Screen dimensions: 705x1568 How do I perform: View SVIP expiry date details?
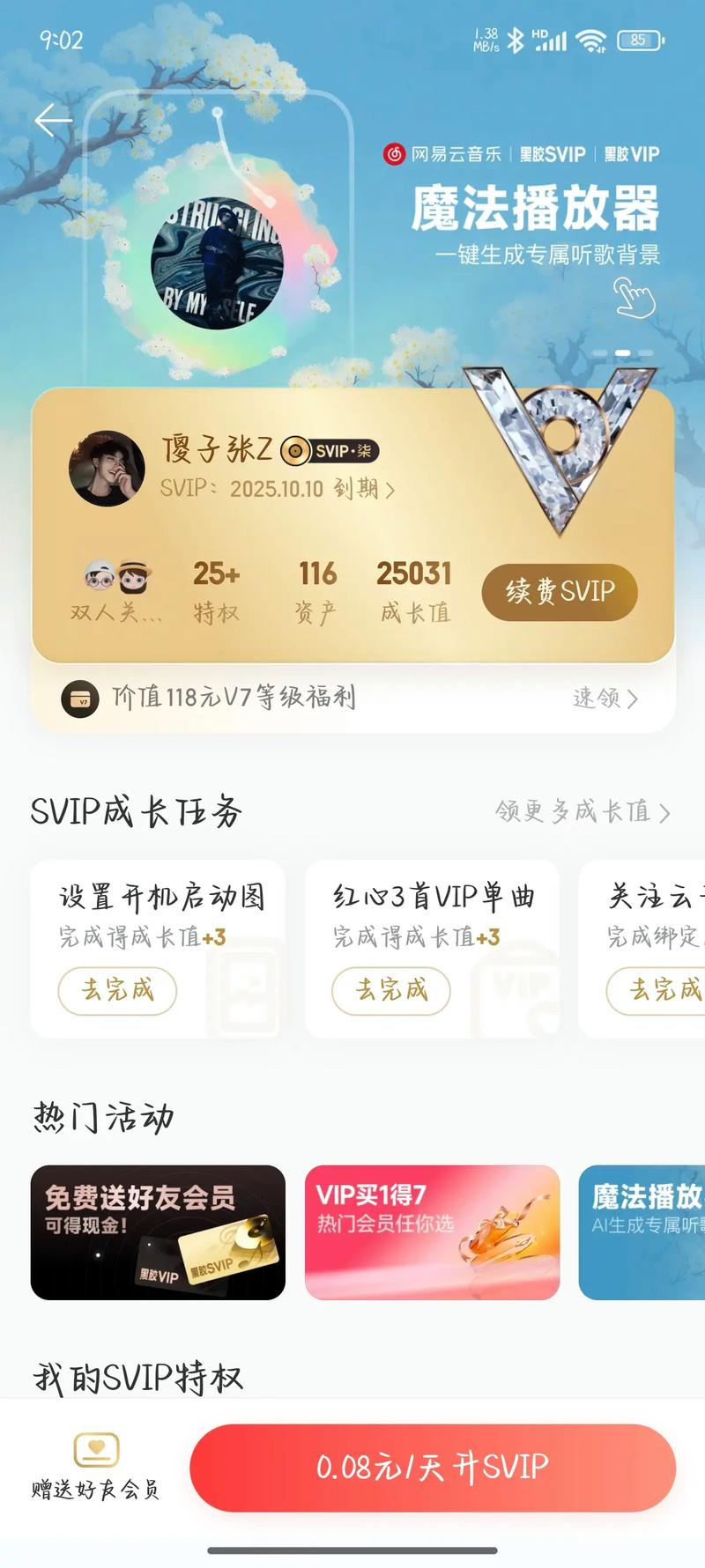click(278, 489)
